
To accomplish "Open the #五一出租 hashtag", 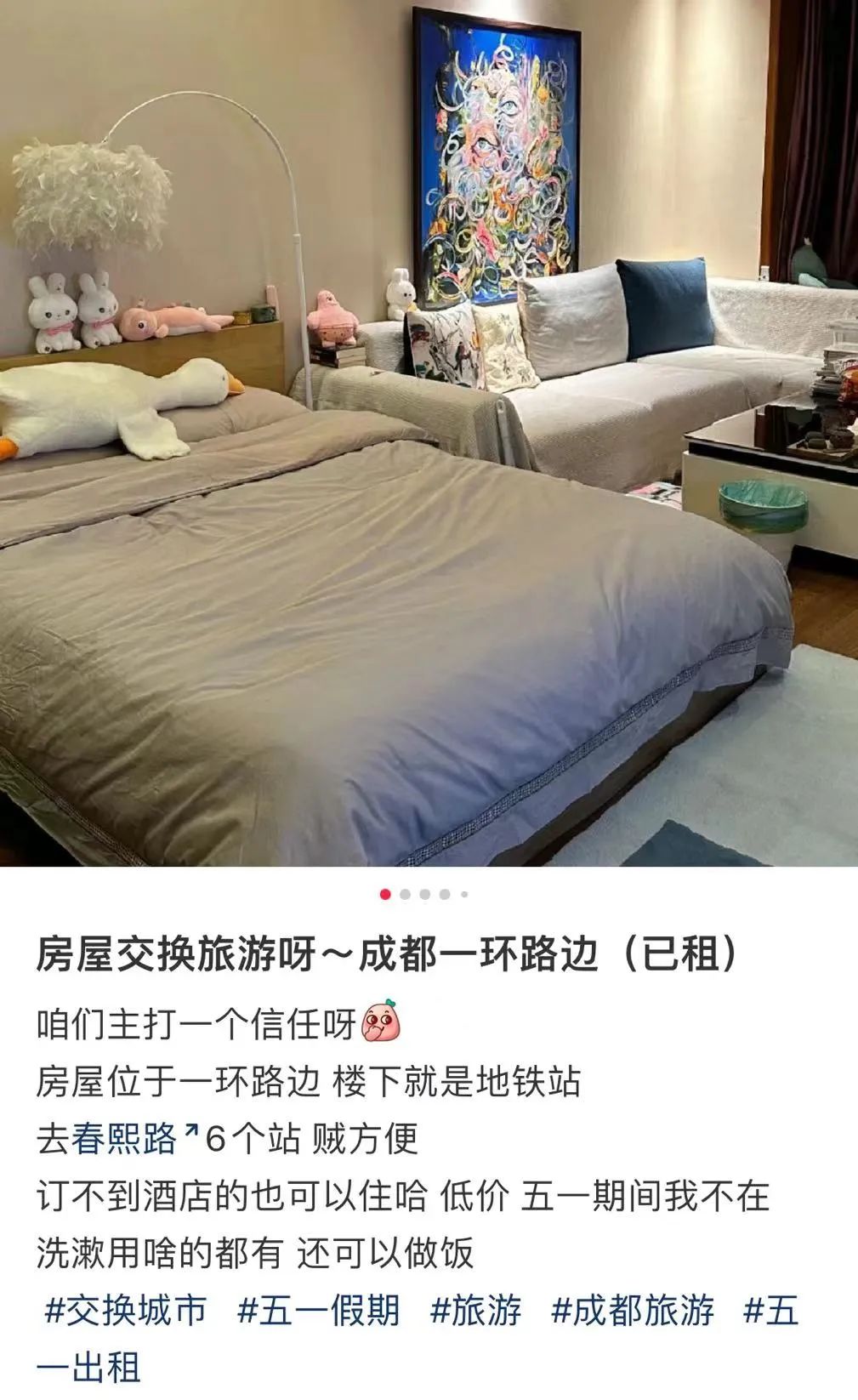I will [x=770, y=1310].
